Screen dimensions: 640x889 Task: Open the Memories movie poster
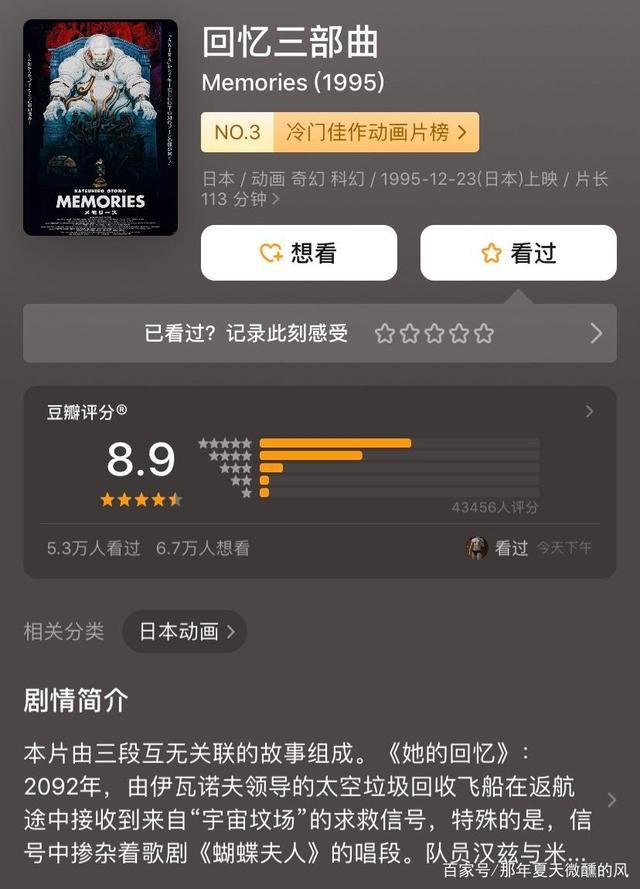pos(100,127)
